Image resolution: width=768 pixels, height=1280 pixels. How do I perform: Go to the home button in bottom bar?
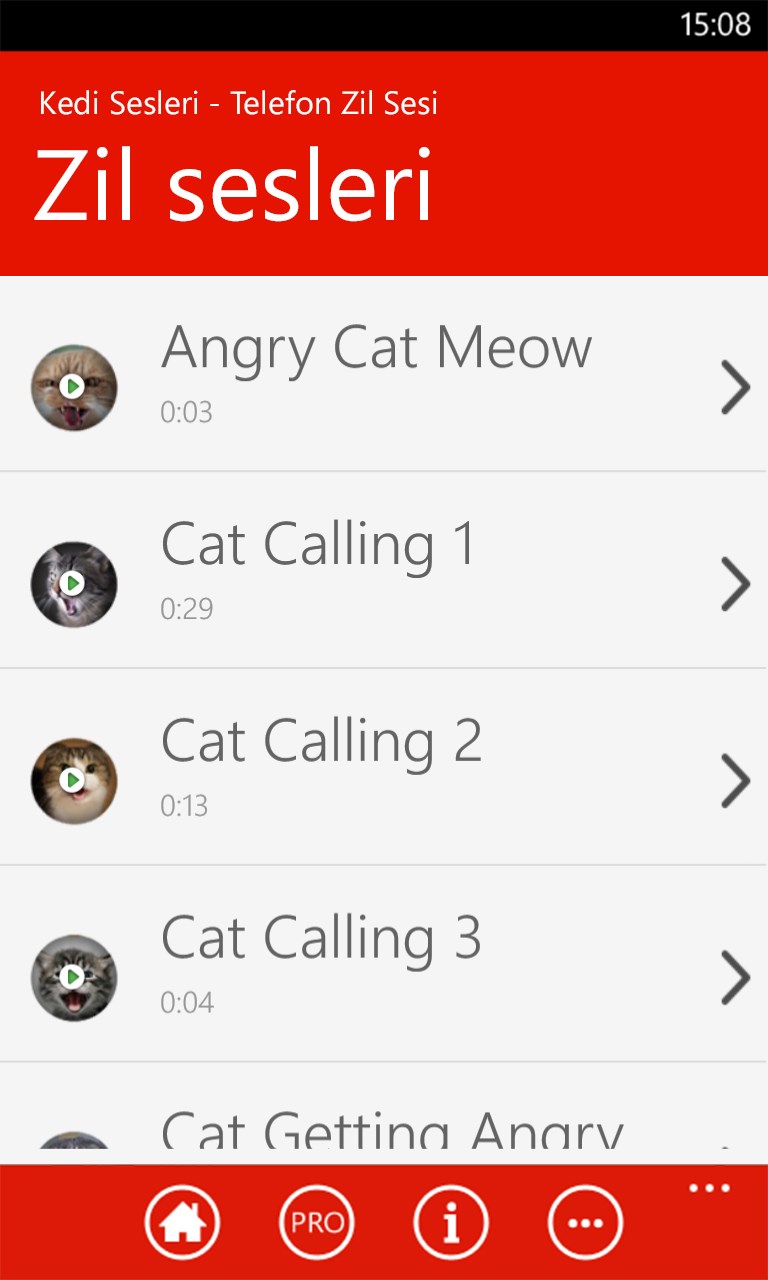[x=182, y=1222]
